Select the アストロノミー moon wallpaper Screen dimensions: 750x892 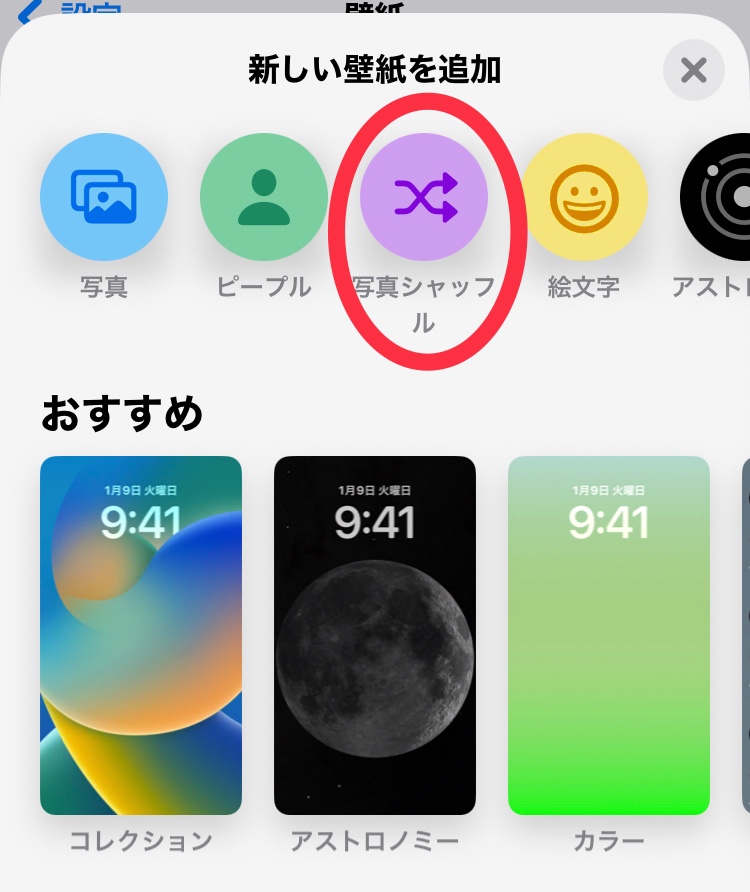click(375, 635)
